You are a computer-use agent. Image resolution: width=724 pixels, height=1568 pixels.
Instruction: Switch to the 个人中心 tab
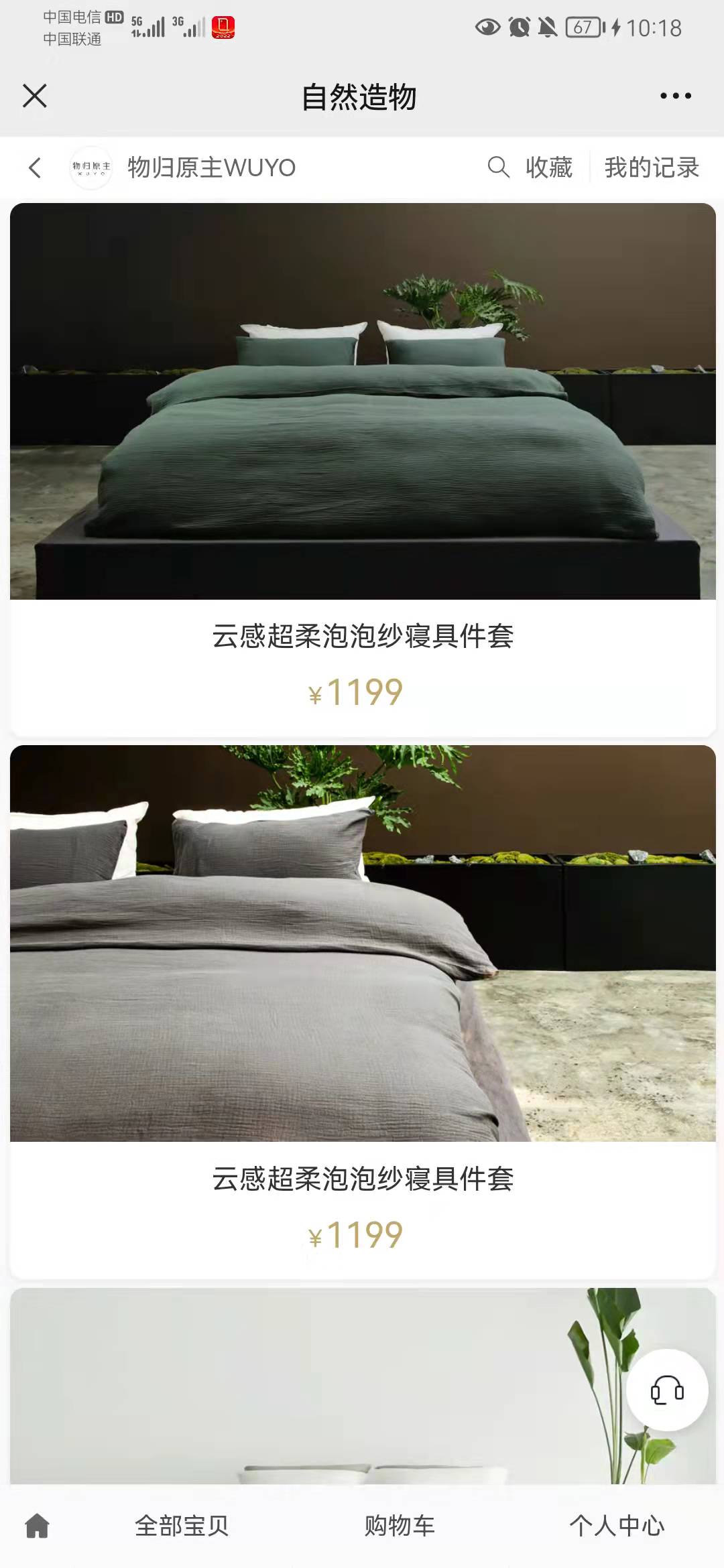617,1526
